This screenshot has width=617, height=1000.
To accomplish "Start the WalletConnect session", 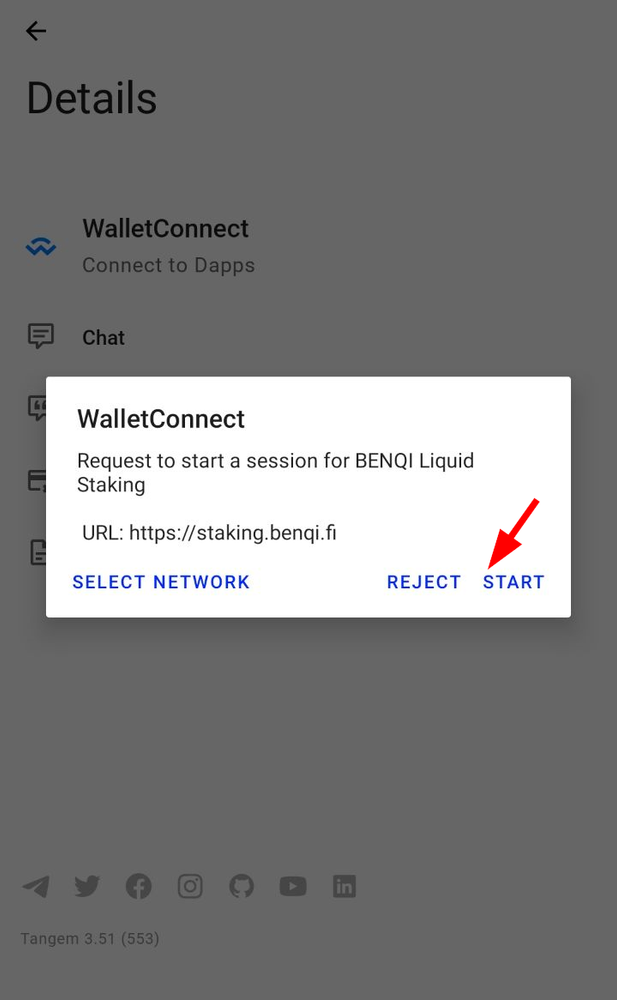I will [513, 582].
